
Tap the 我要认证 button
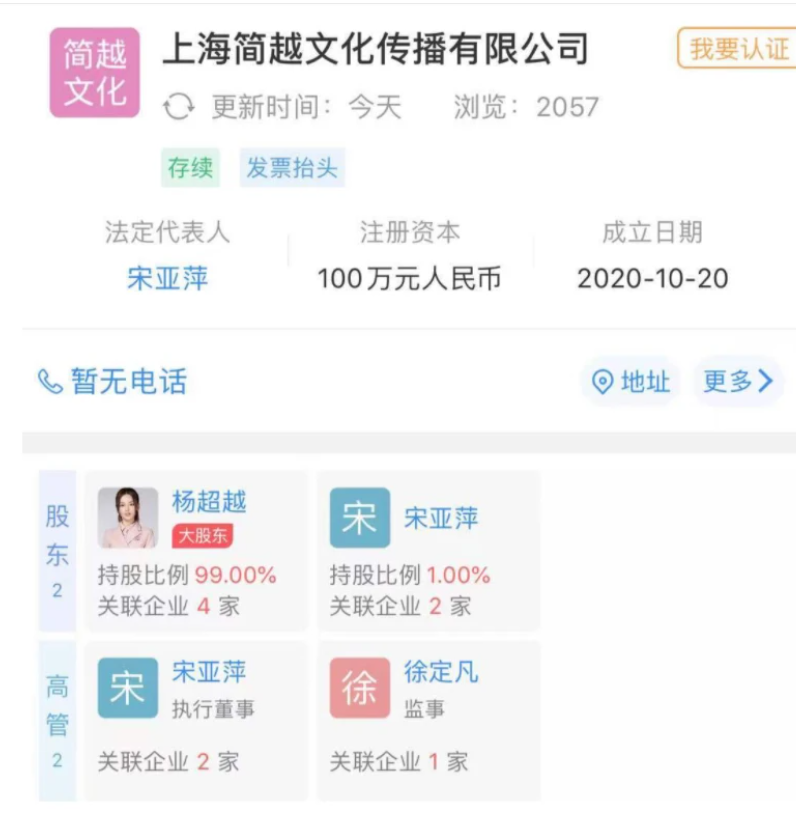(x=737, y=48)
